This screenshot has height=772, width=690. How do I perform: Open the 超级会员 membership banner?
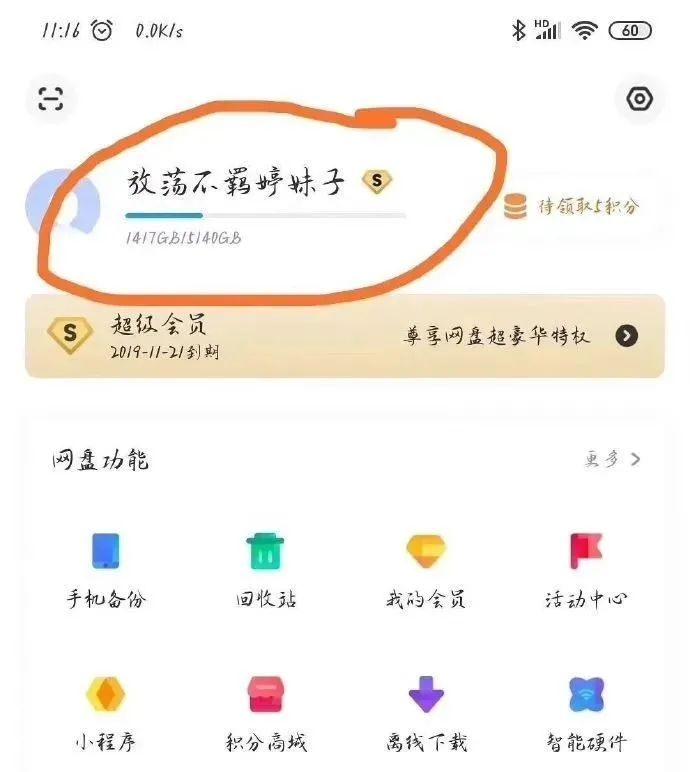[344, 336]
